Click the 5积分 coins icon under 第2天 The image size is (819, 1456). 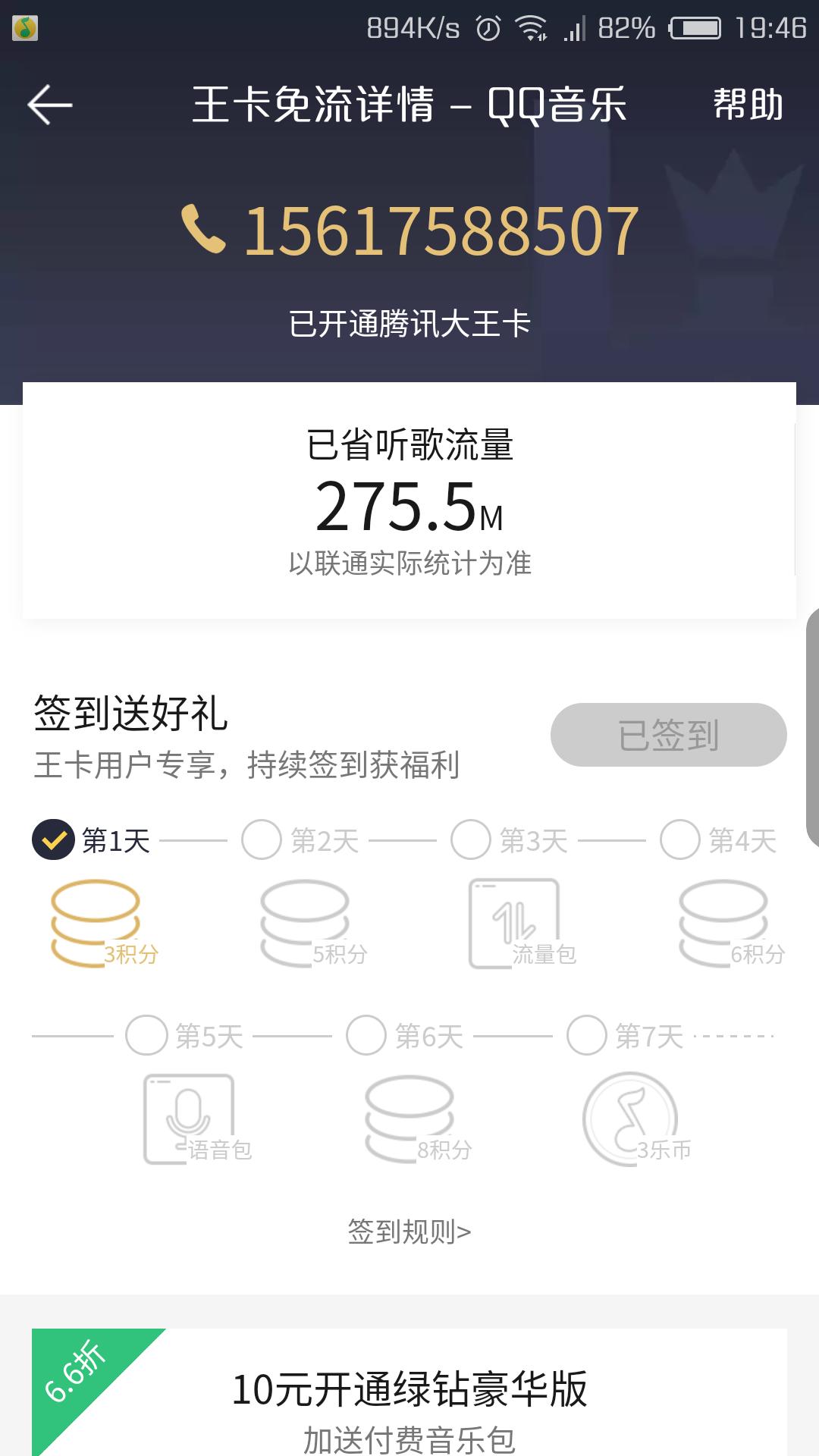tap(303, 921)
